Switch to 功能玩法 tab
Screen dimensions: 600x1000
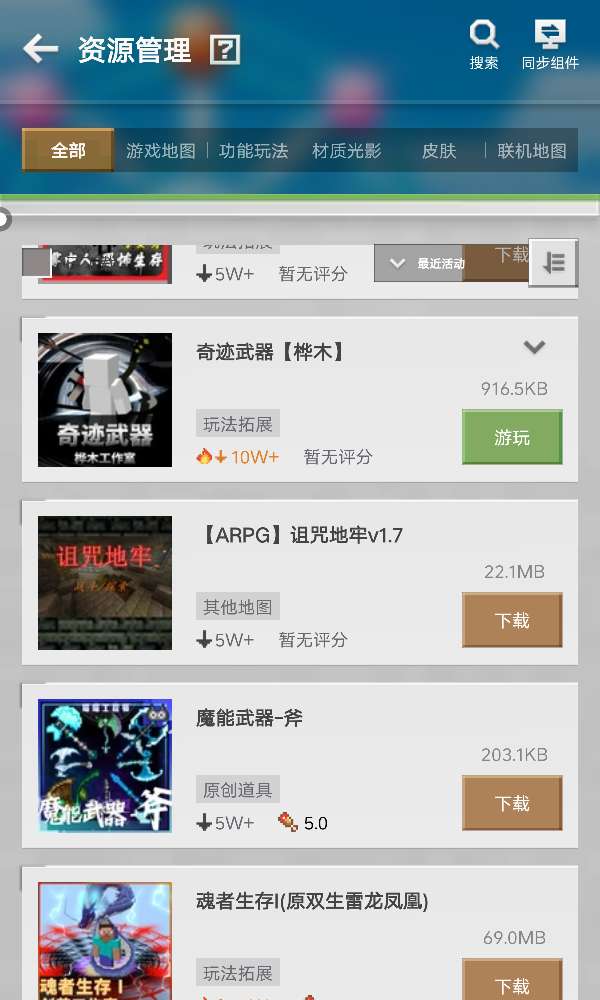coord(253,151)
